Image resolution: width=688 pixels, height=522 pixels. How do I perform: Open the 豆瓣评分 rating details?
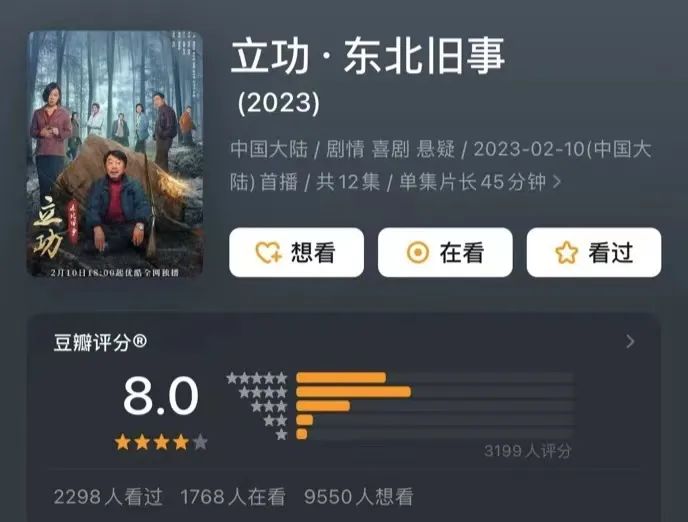click(630, 342)
